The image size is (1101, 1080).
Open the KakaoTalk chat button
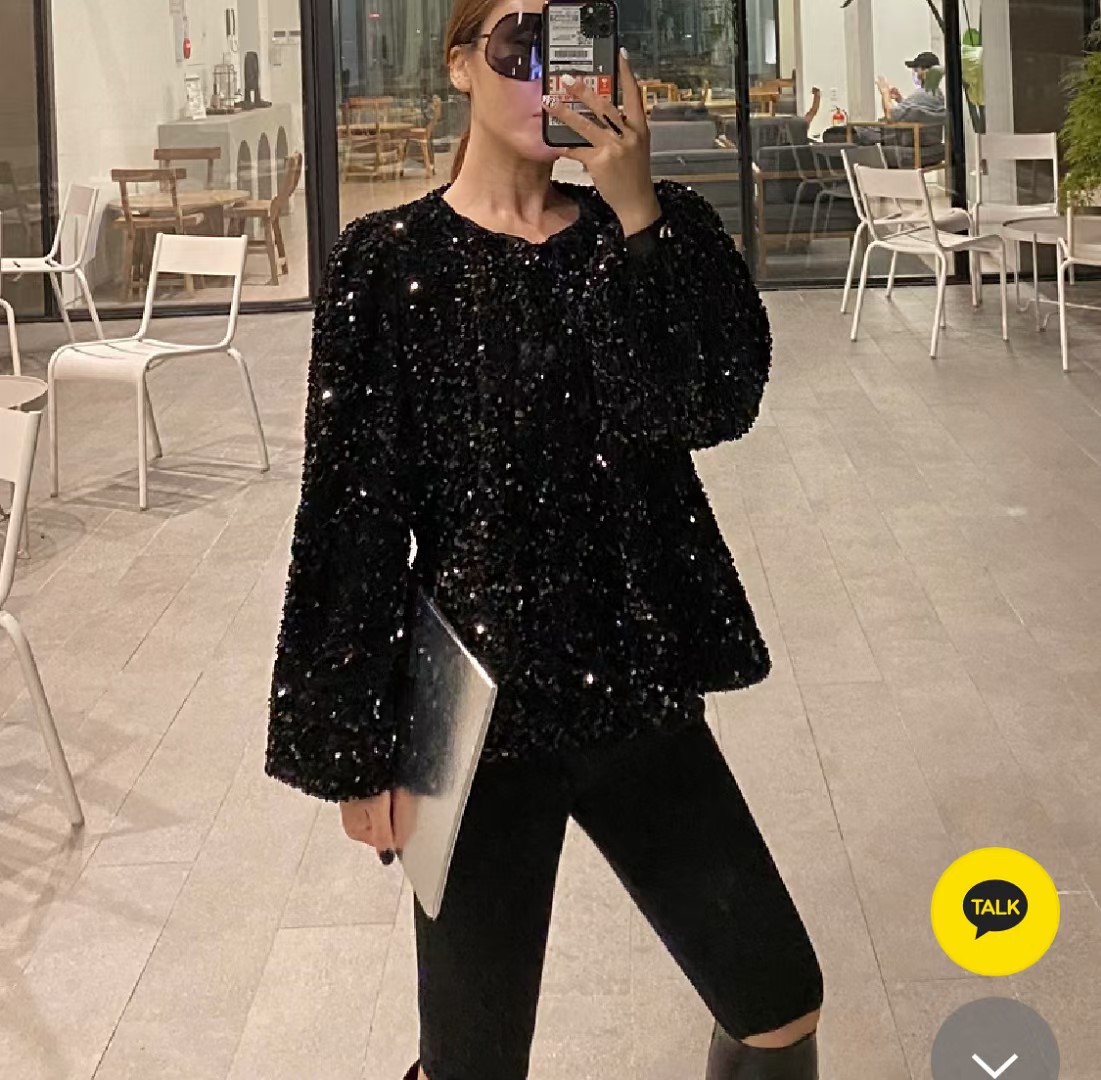pos(995,911)
